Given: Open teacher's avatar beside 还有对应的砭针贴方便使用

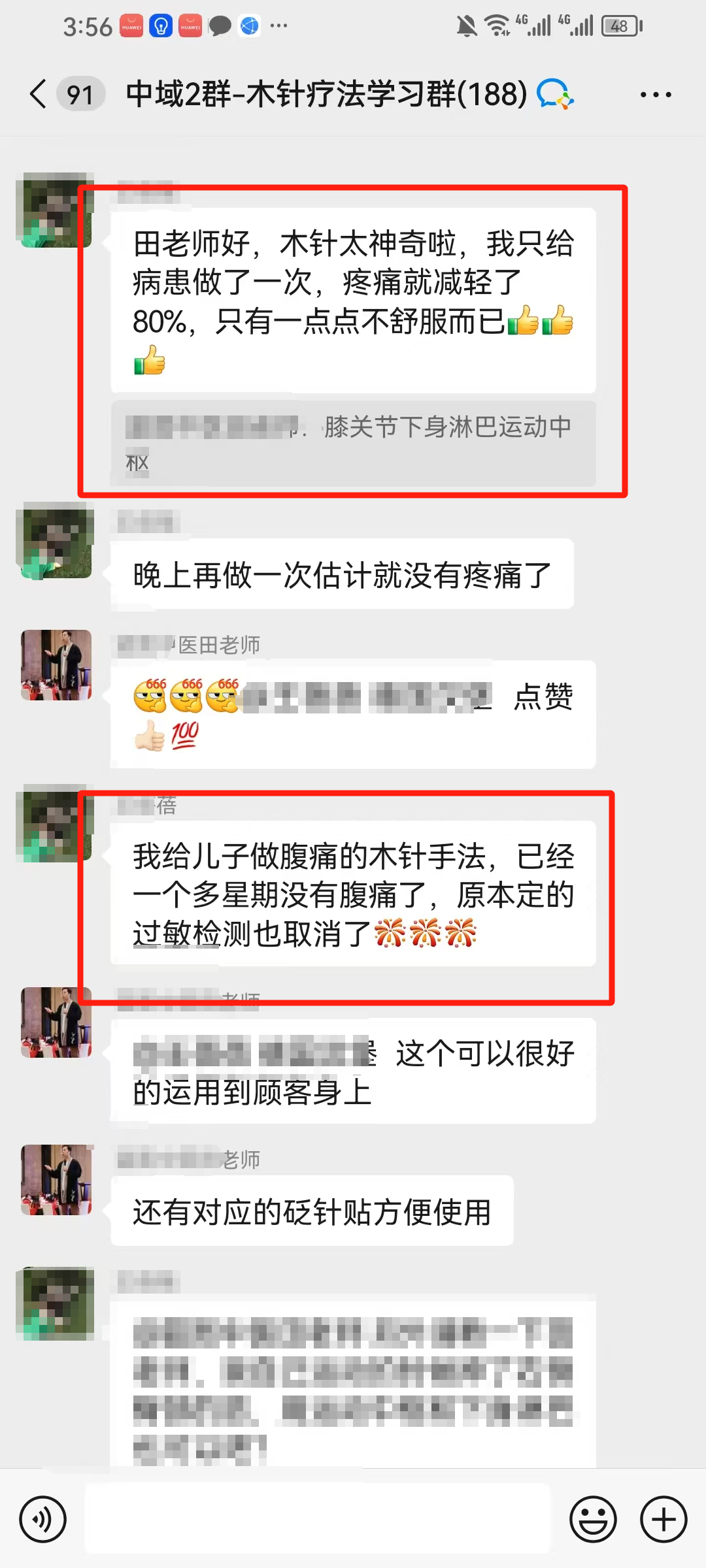Looking at the screenshot, I should pos(56,1180).
